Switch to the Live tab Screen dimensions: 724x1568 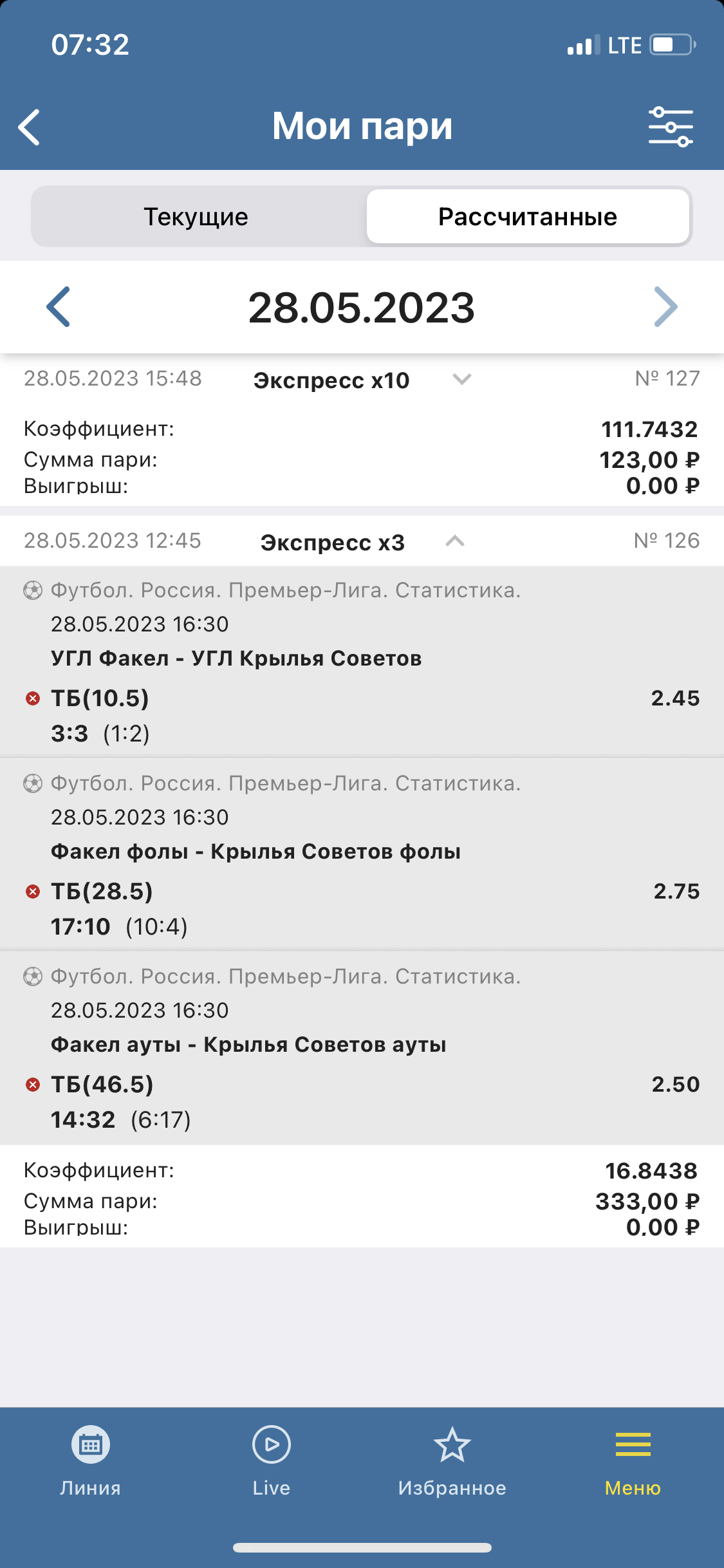pyautogui.click(x=272, y=1461)
